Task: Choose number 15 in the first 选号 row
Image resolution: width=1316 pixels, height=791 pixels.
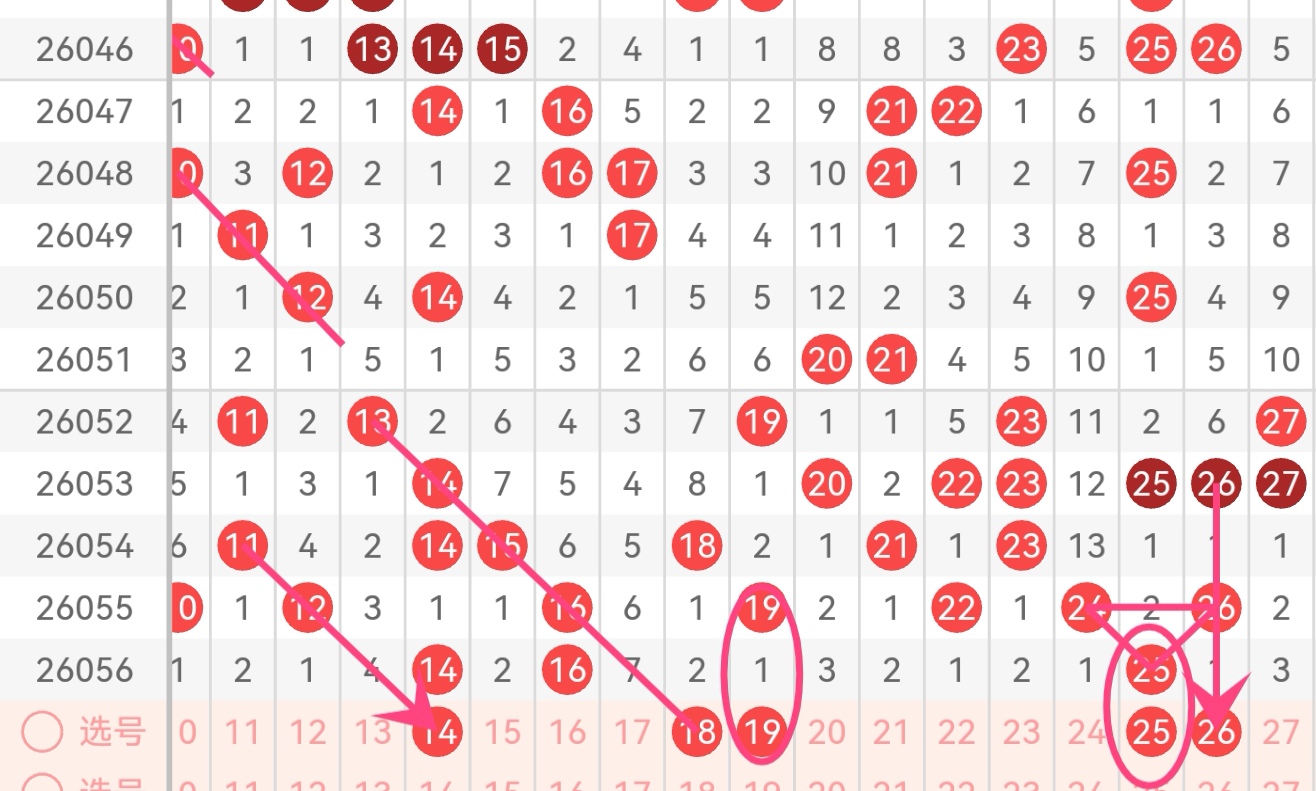Action: click(x=502, y=733)
